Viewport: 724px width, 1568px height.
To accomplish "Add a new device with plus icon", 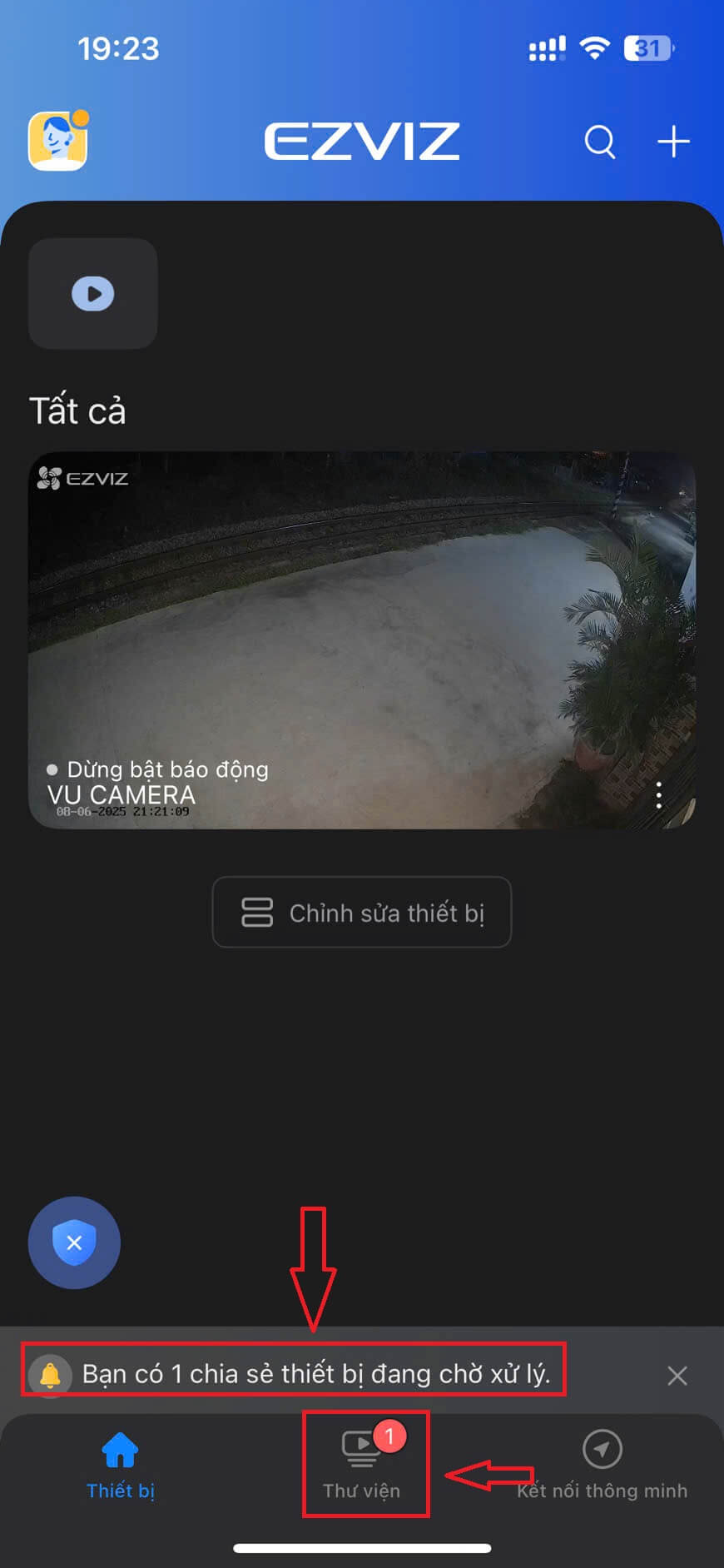I will 673,142.
